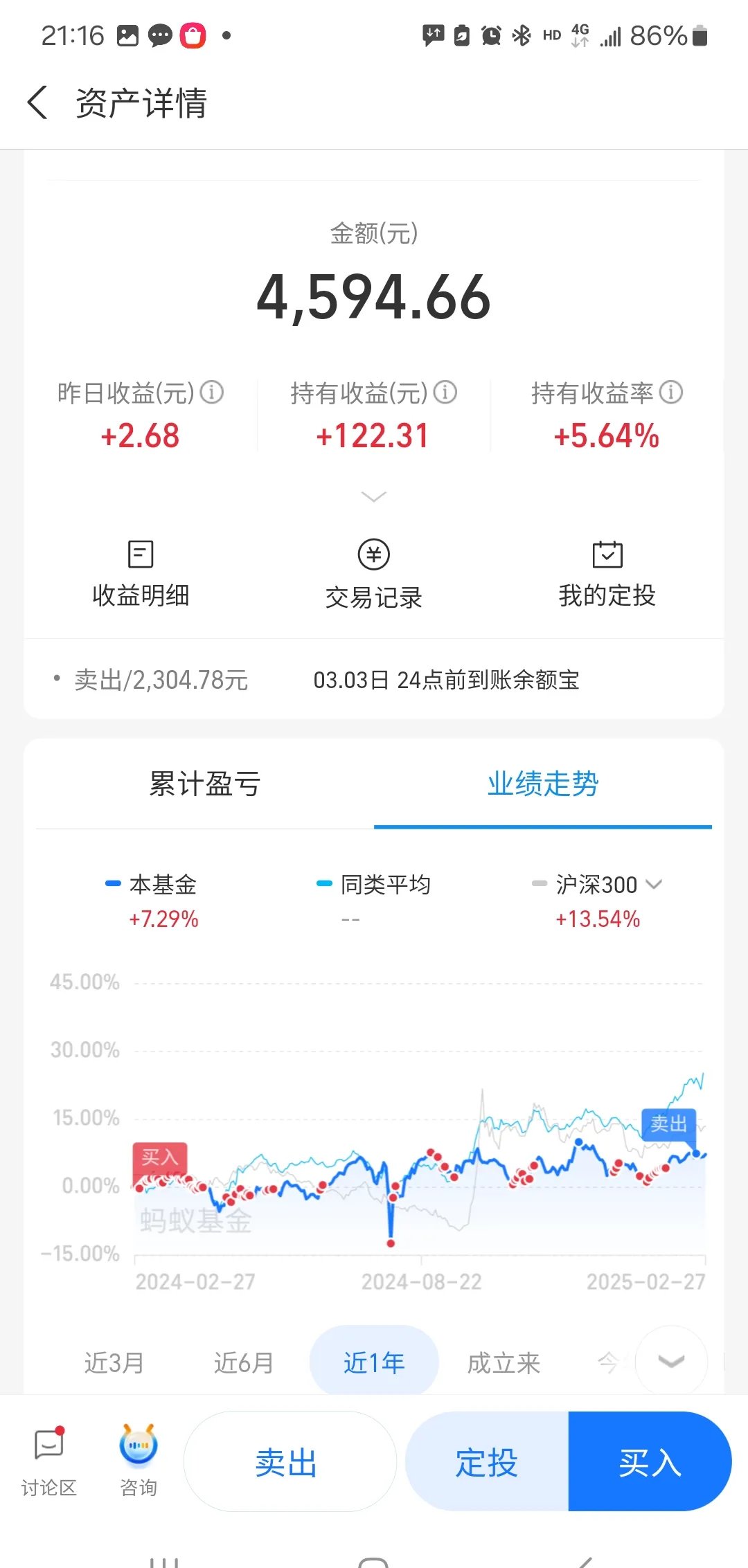The image size is (748, 1568).
Task: Tap the 定投 button
Action: [x=487, y=1463]
